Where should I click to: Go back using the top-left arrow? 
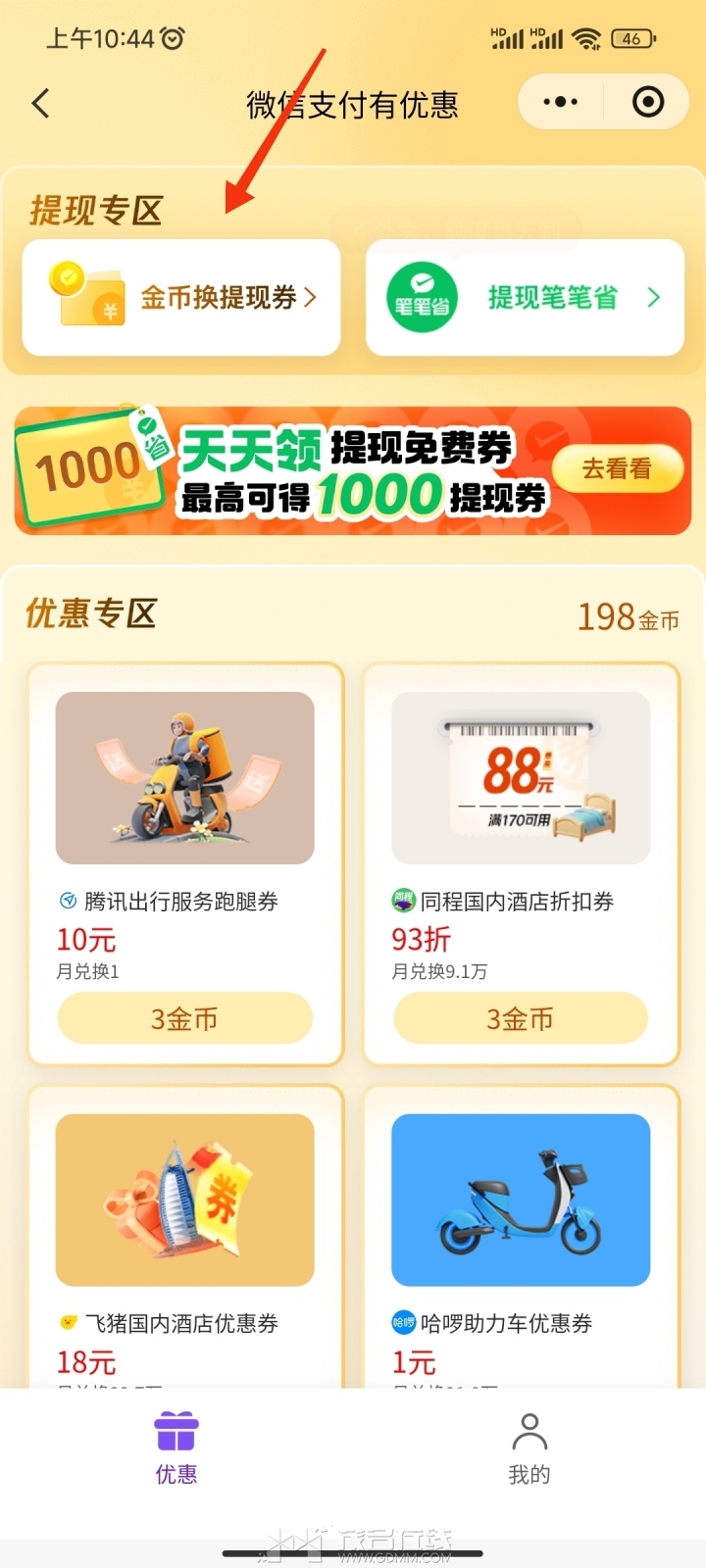coord(41,103)
